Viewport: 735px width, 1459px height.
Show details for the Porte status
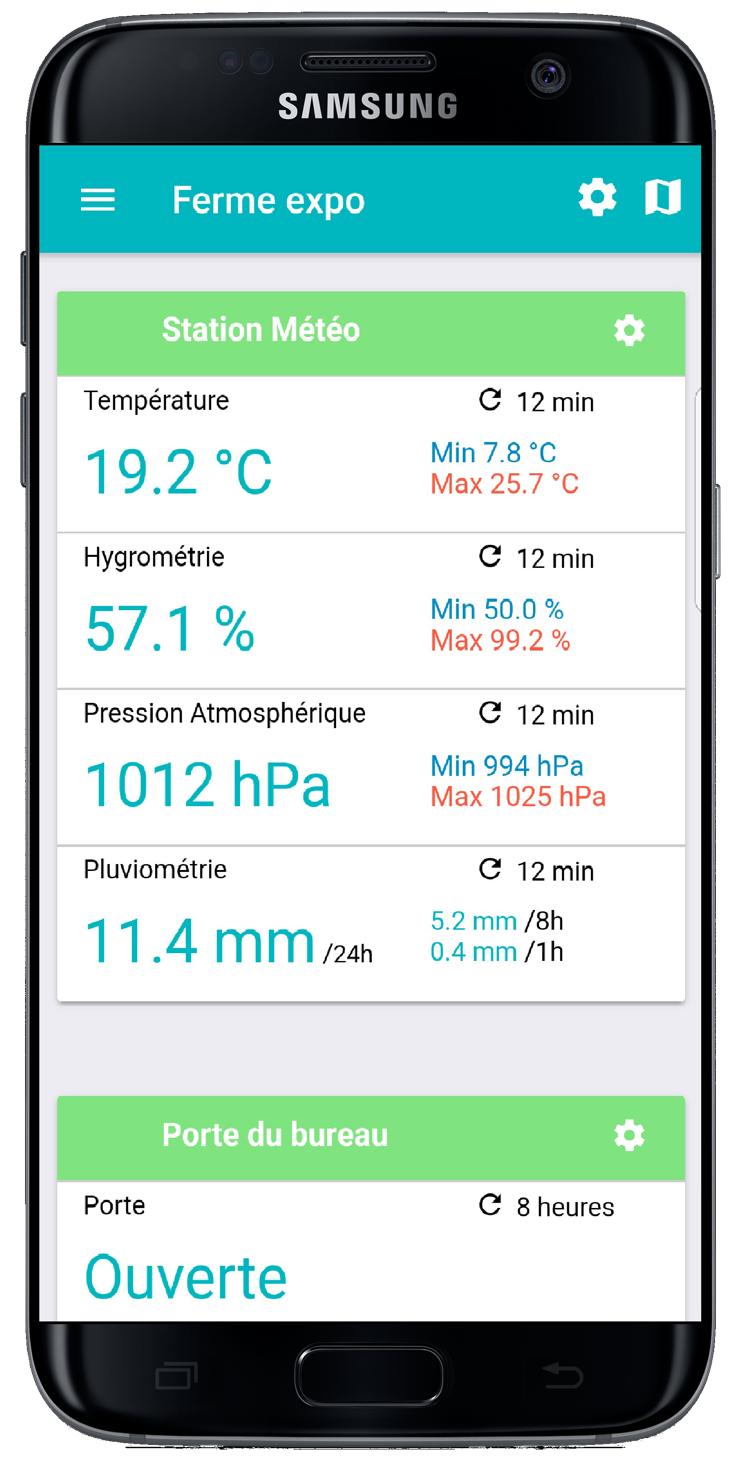pyautogui.click(x=370, y=1250)
